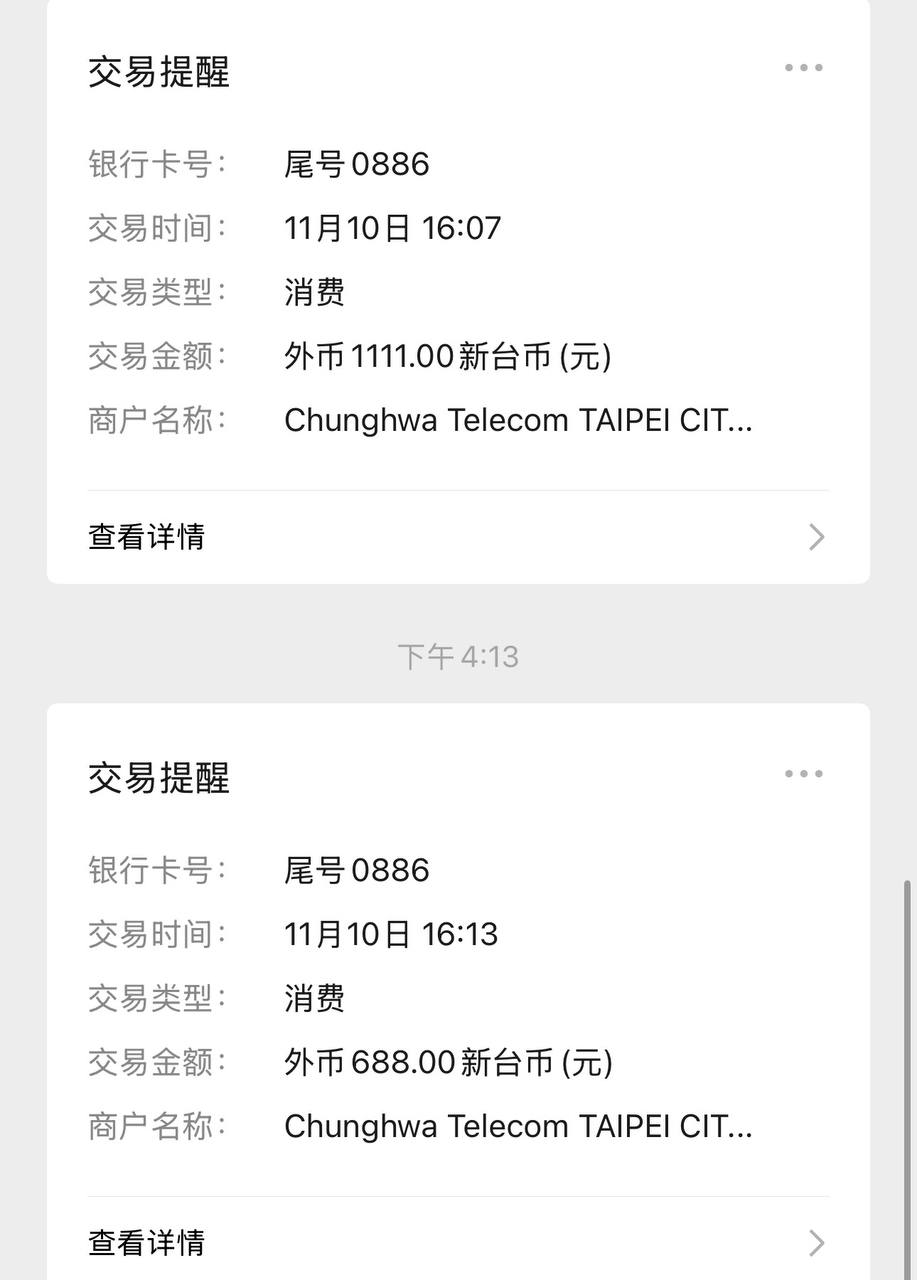Viewport: 917px width, 1280px height.
Task: Open 查看详情 on the 1111.00 新台币 transaction
Action: tap(146, 537)
